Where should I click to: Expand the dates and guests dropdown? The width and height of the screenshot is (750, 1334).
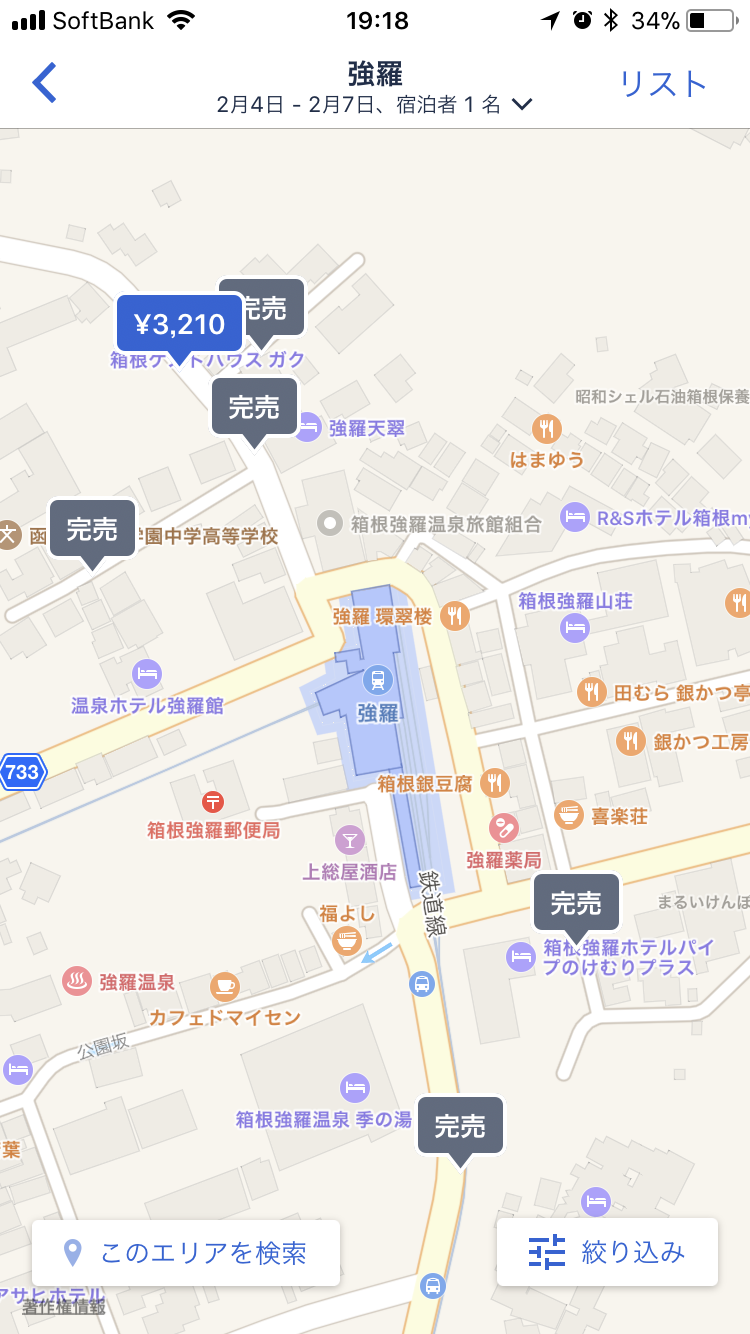tap(375, 105)
